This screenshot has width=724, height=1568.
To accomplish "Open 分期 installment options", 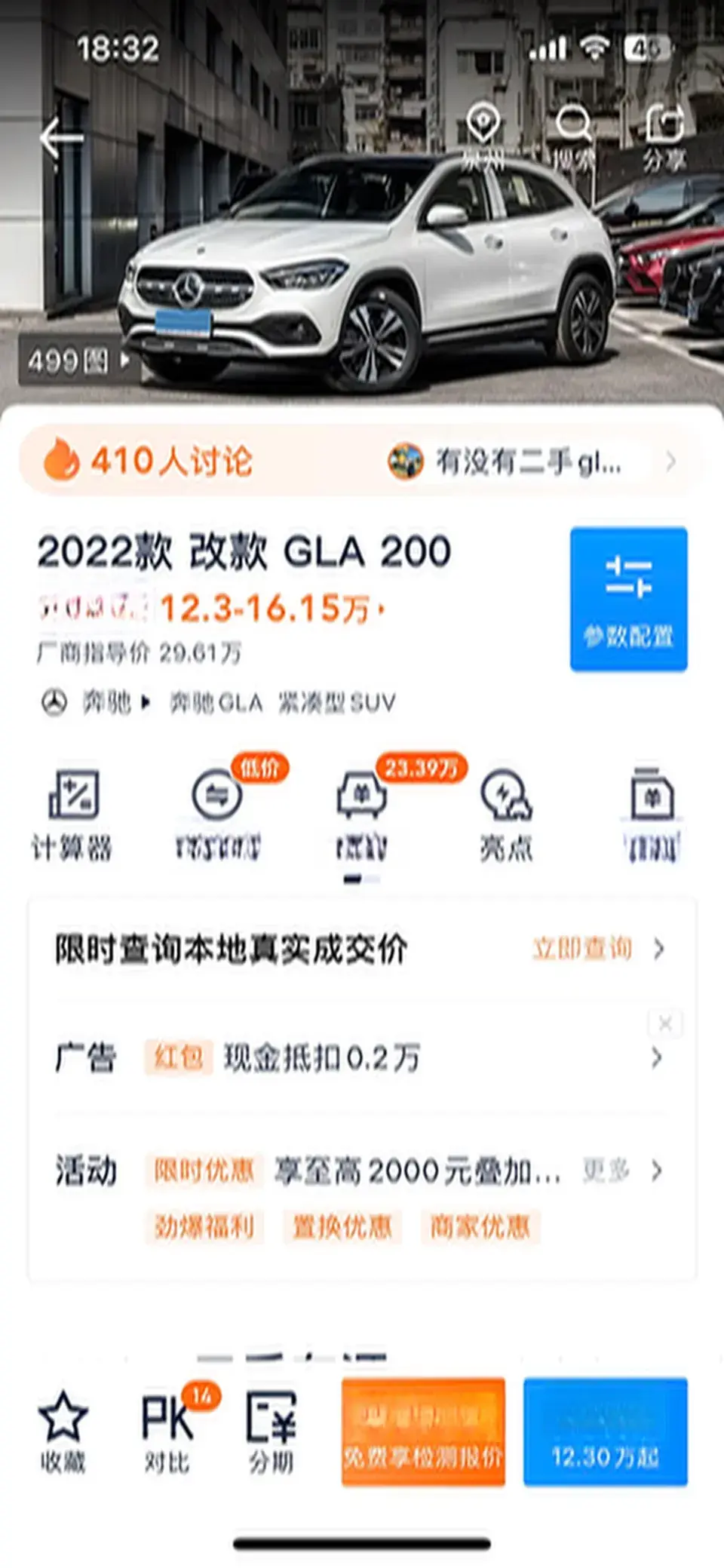I will tap(271, 1432).
